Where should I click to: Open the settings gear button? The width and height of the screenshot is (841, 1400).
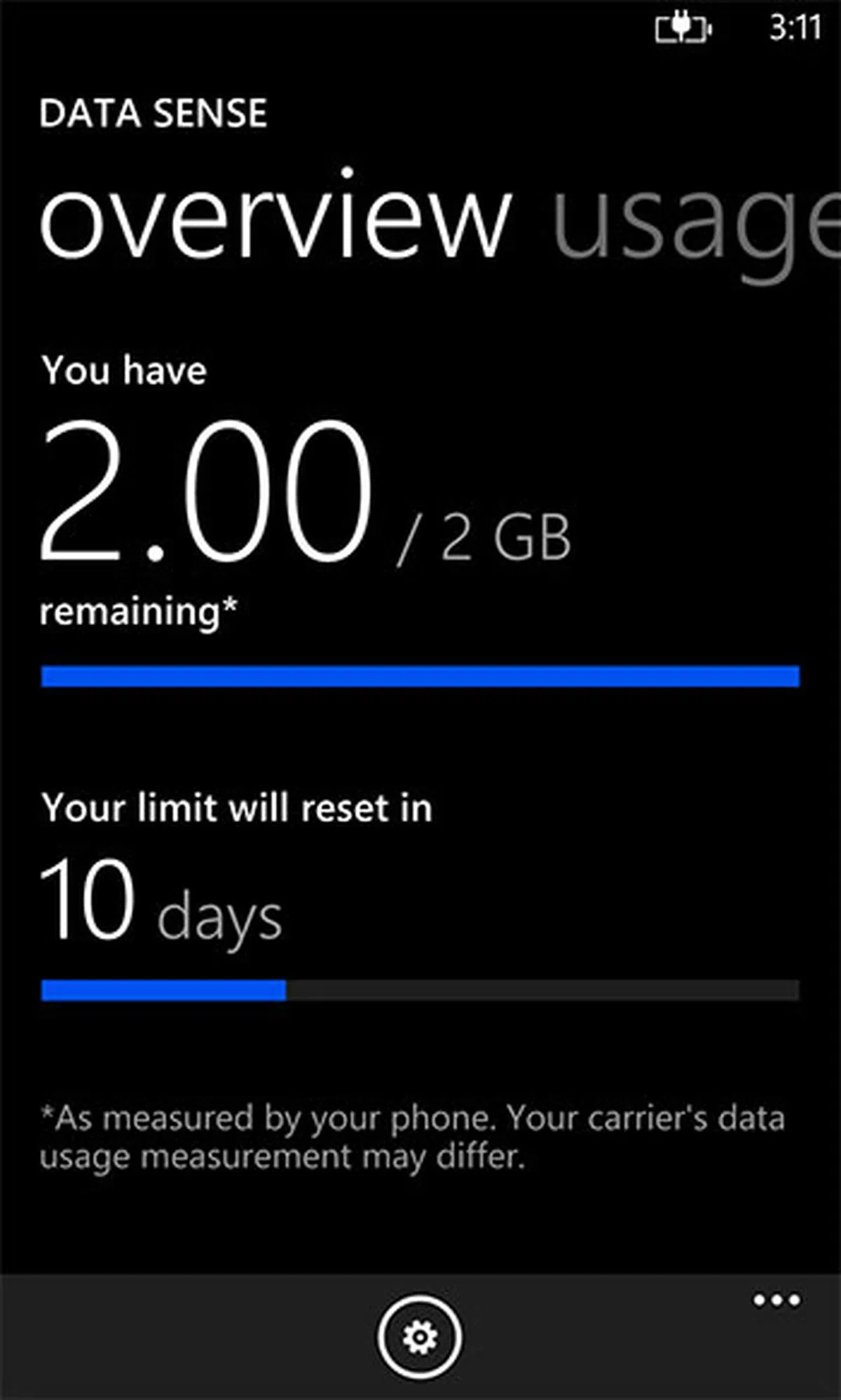[x=419, y=1337]
